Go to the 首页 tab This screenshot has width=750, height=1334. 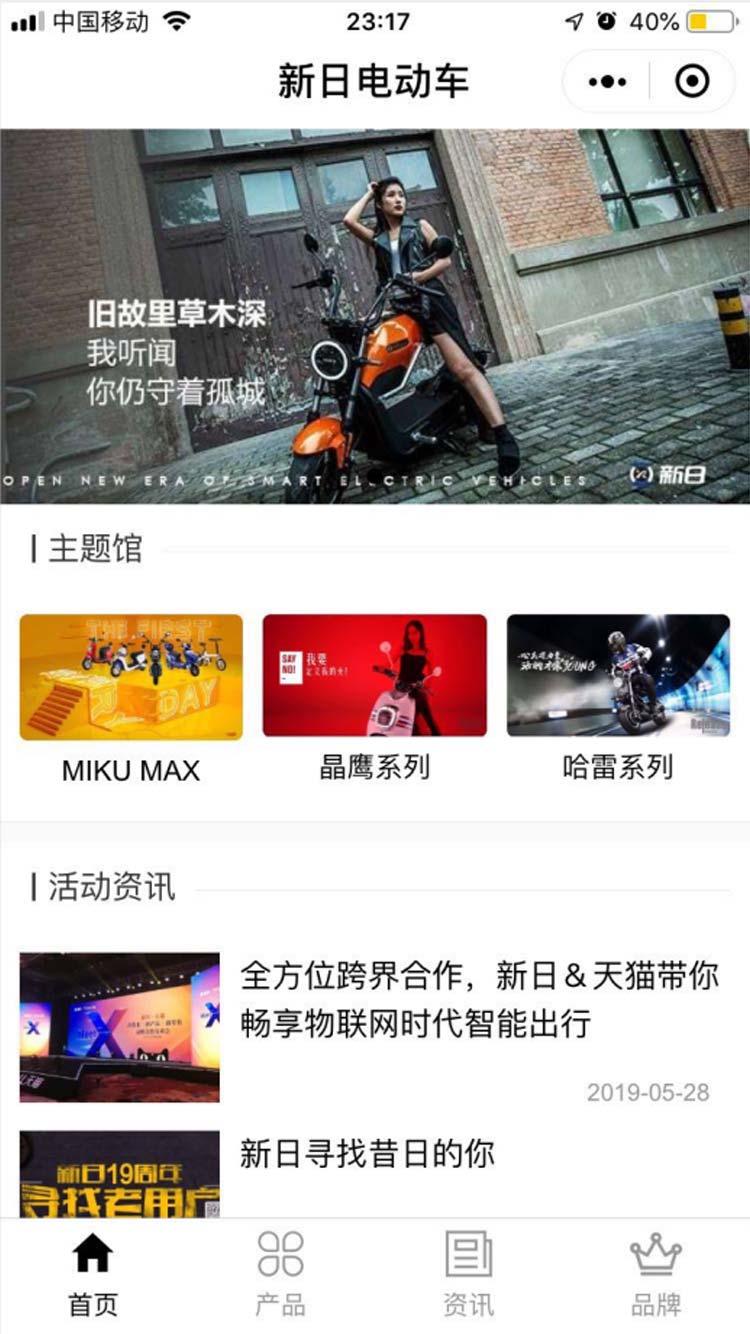pyautogui.click(x=93, y=1274)
